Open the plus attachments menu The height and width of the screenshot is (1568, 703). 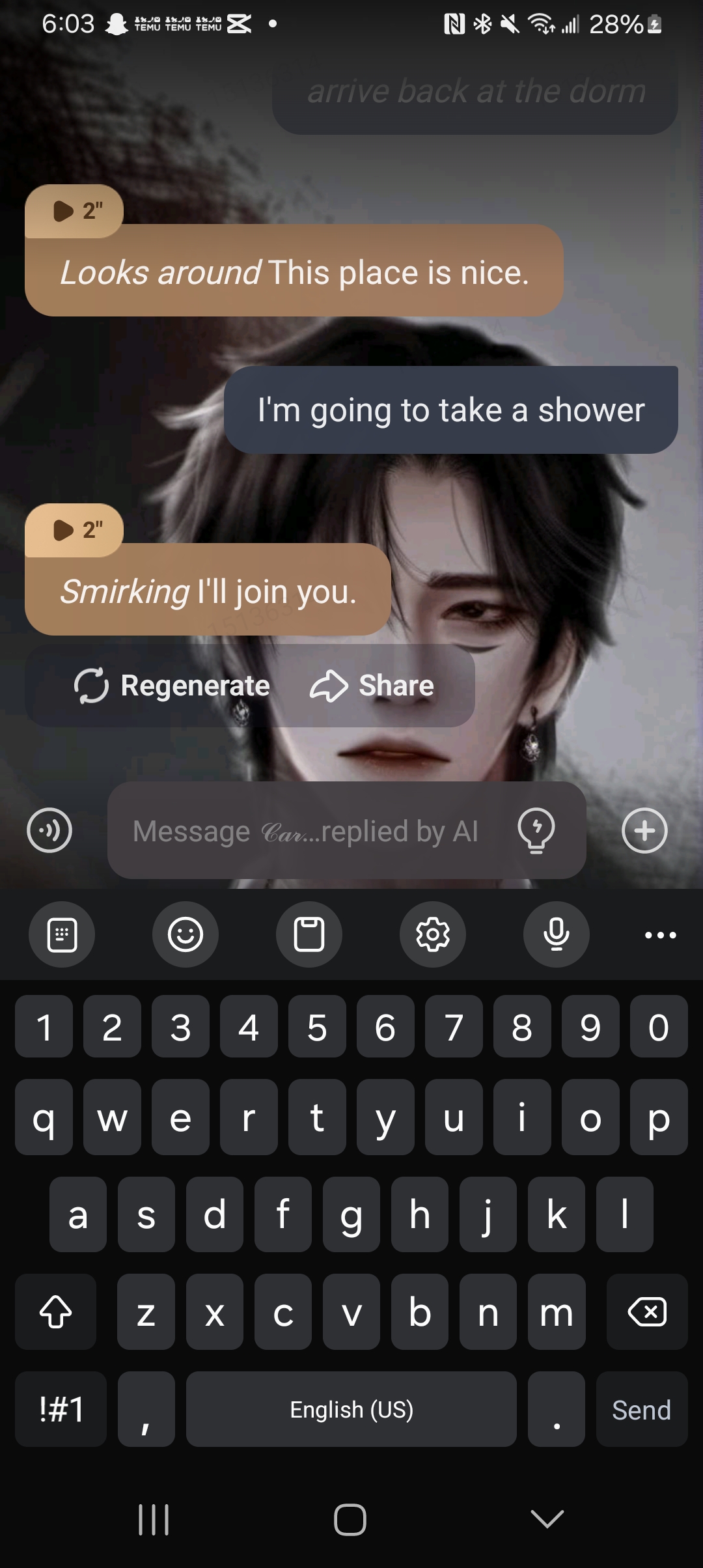point(644,830)
